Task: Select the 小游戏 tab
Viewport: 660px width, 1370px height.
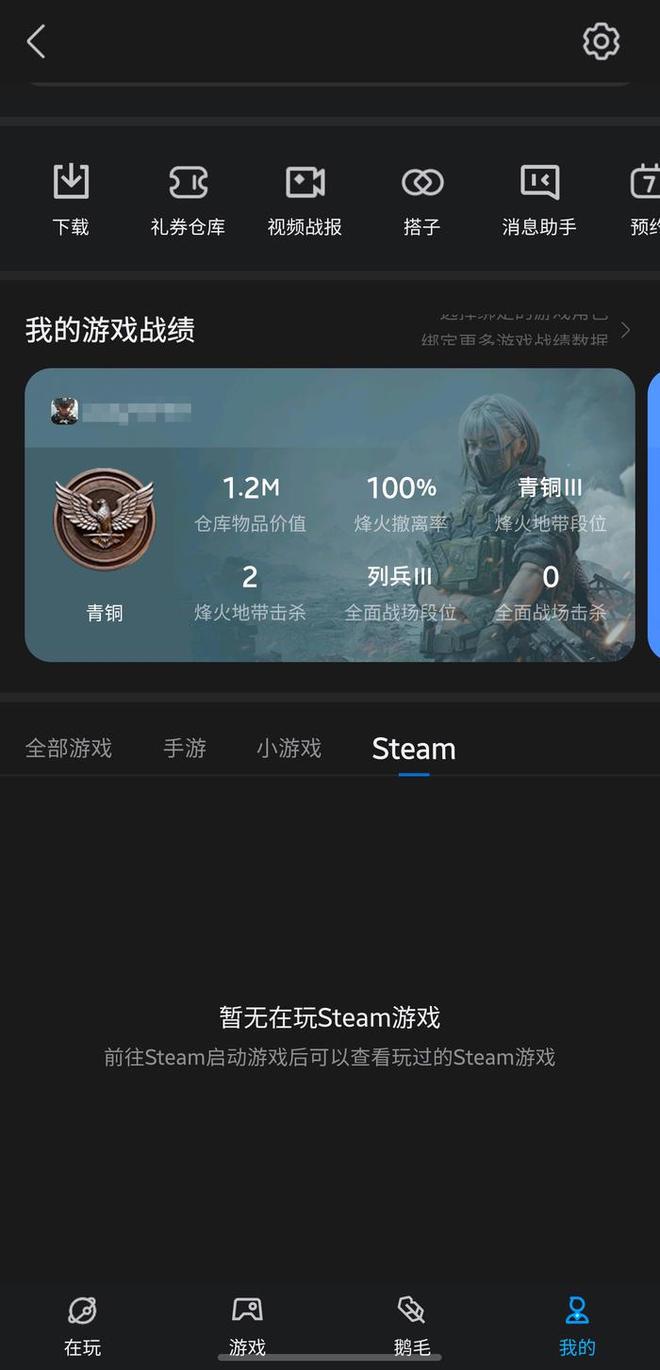Action: [289, 748]
